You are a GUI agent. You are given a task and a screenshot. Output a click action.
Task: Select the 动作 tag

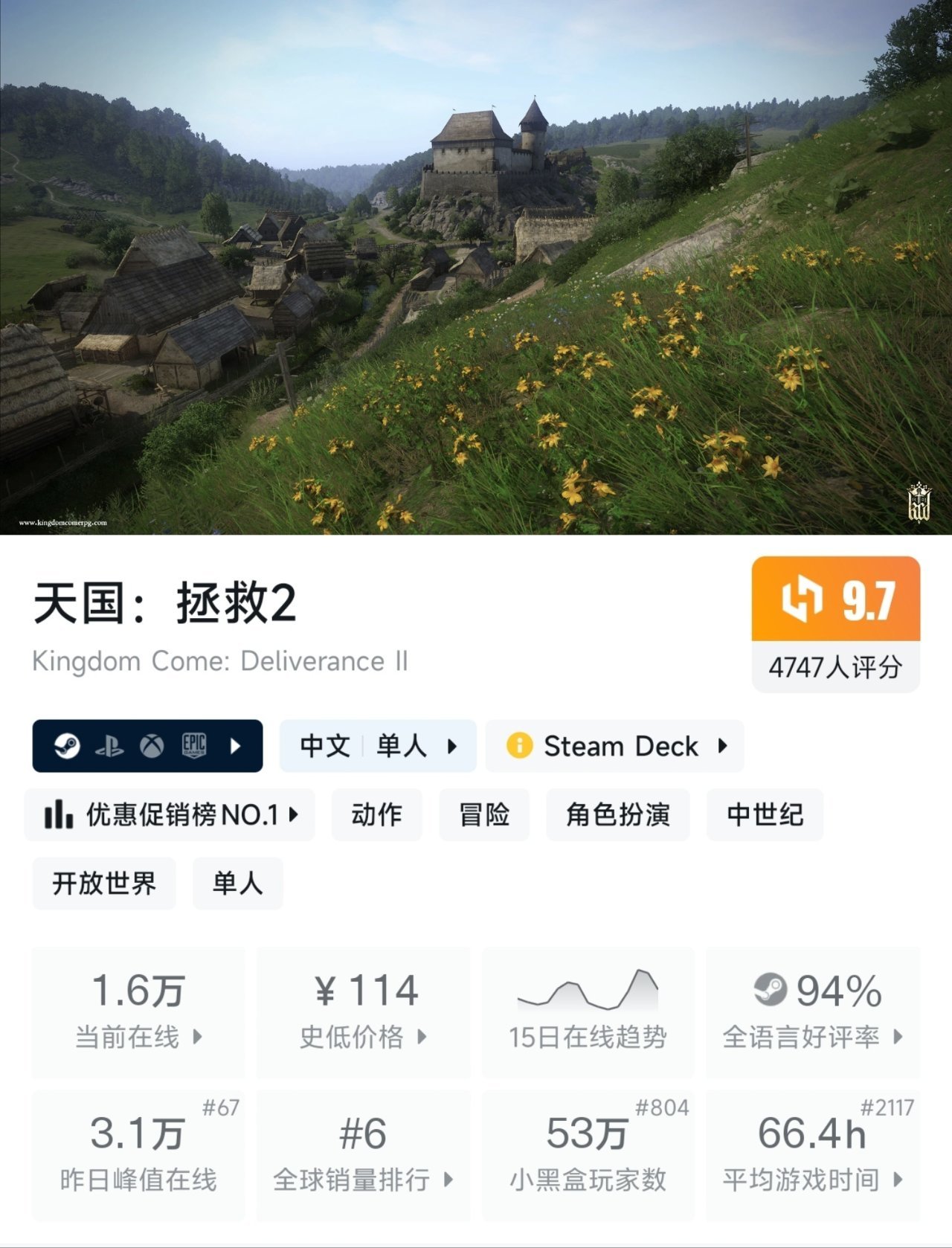click(x=377, y=815)
